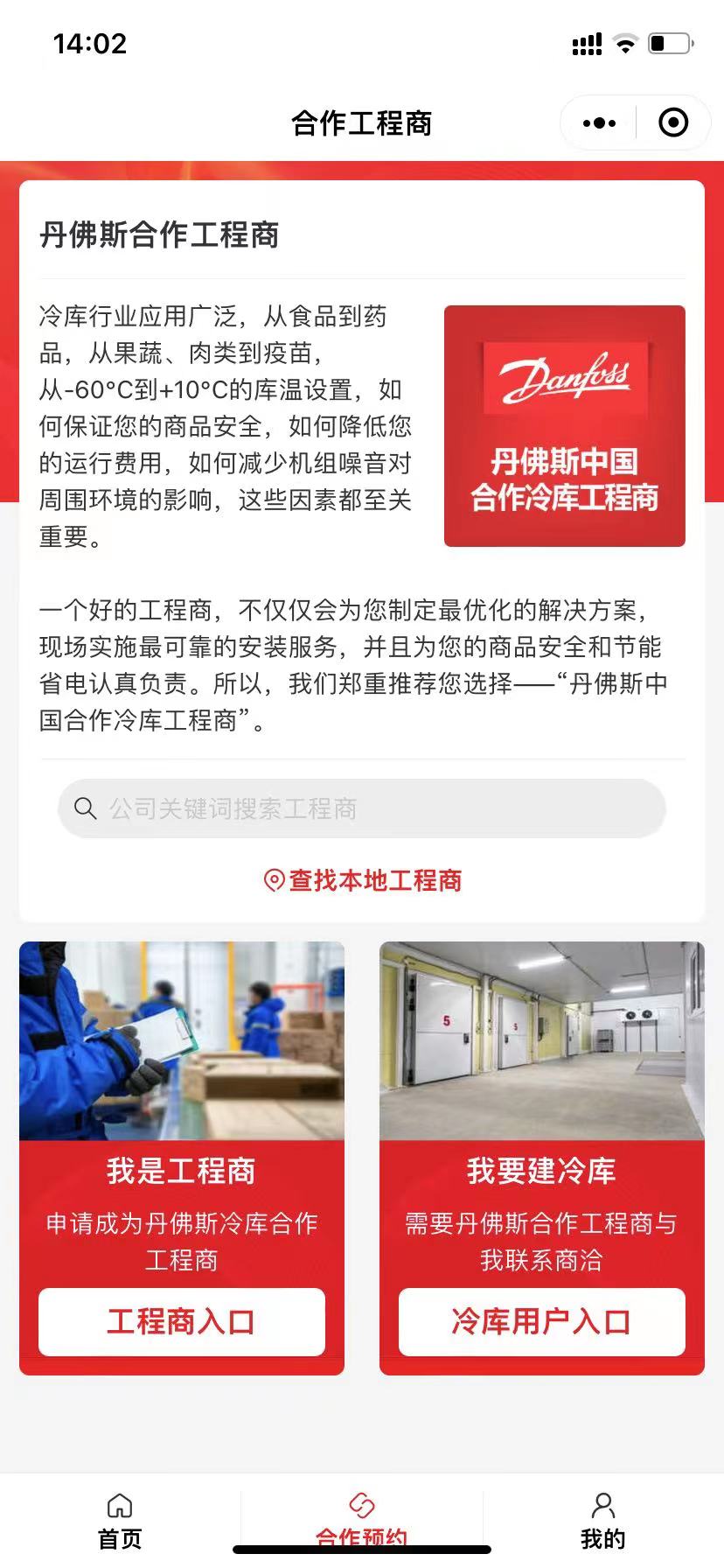Open the mini program more-options menu
The width and height of the screenshot is (724, 1568).
(599, 123)
